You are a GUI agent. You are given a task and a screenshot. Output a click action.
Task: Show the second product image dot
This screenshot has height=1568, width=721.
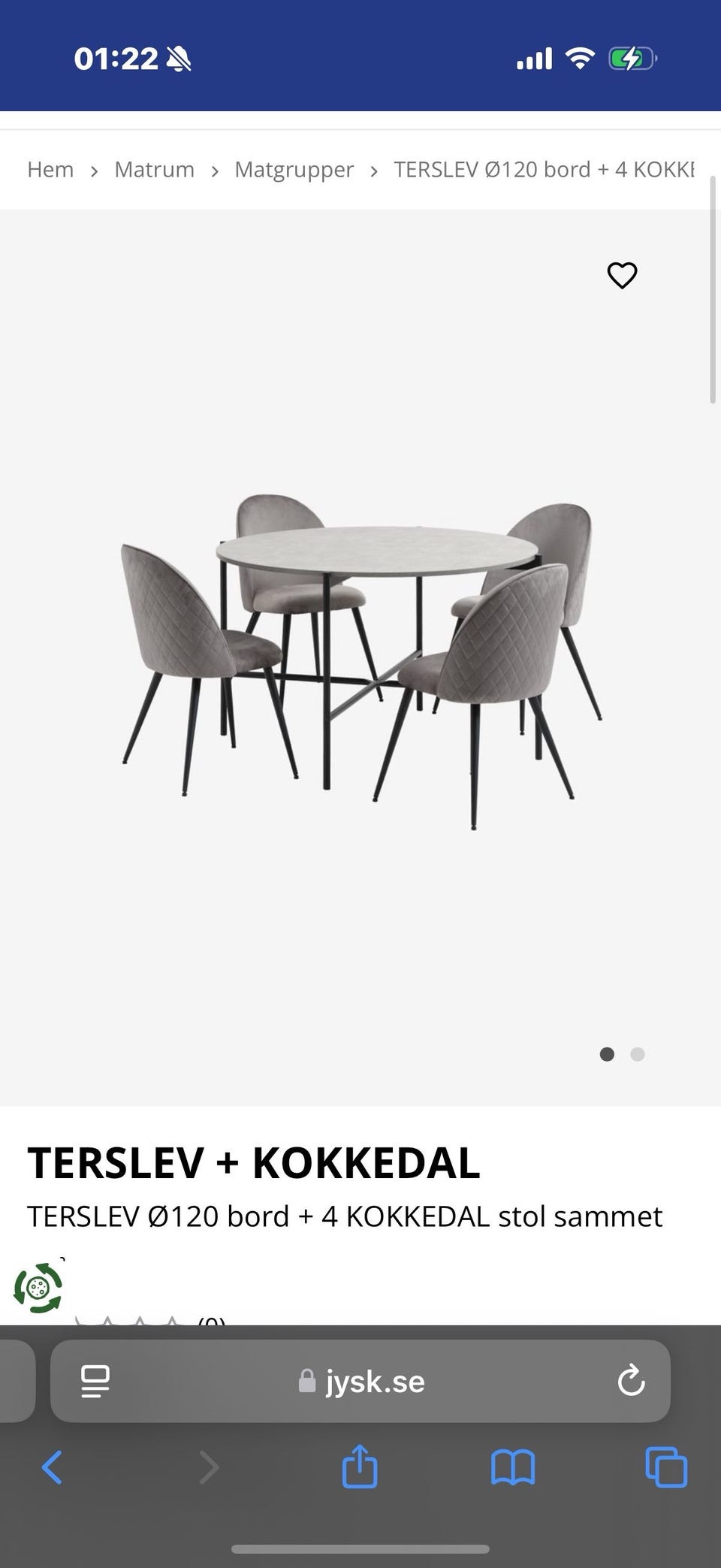tap(638, 1054)
